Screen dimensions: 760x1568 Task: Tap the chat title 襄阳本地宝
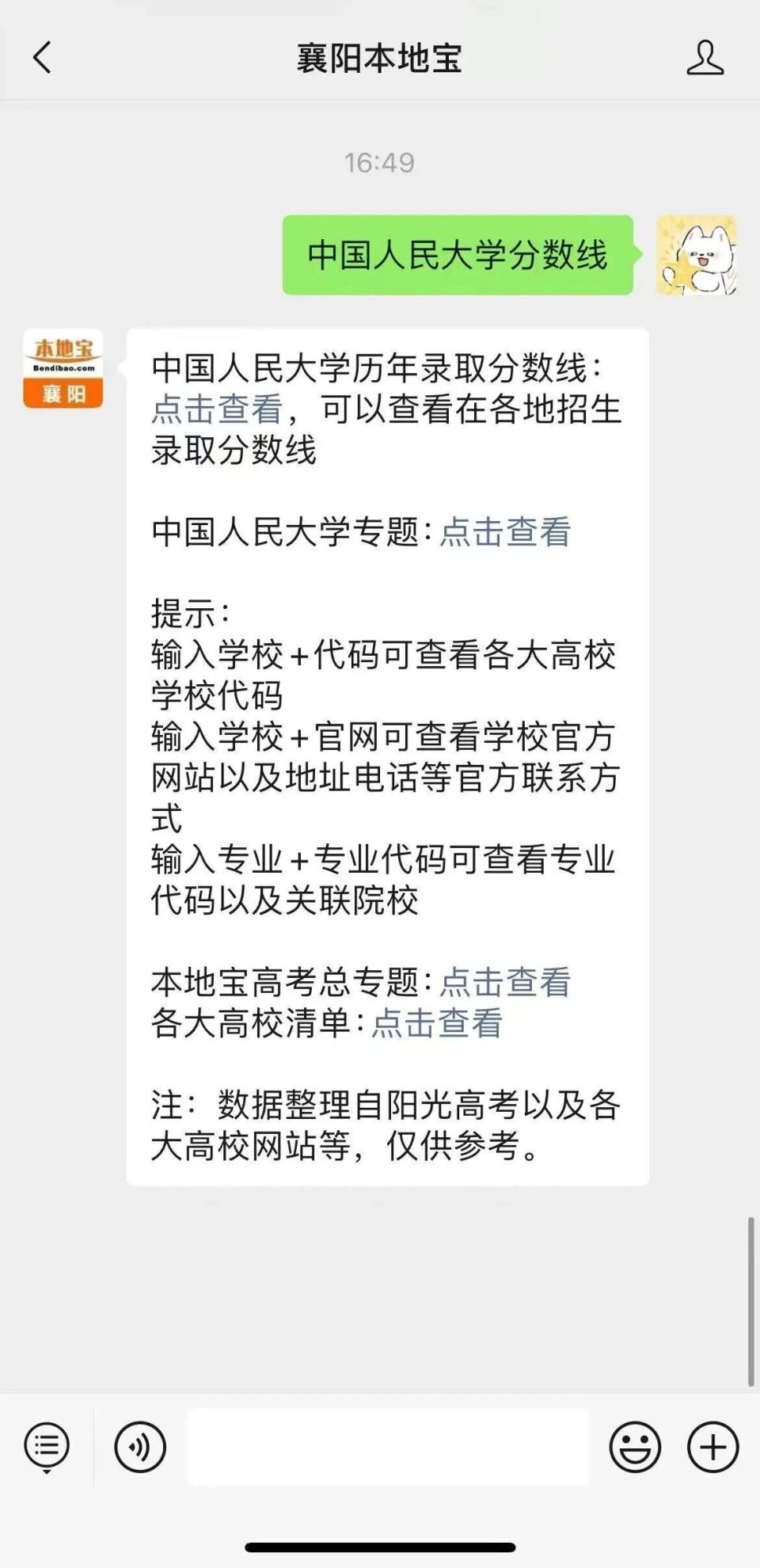click(x=378, y=57)
